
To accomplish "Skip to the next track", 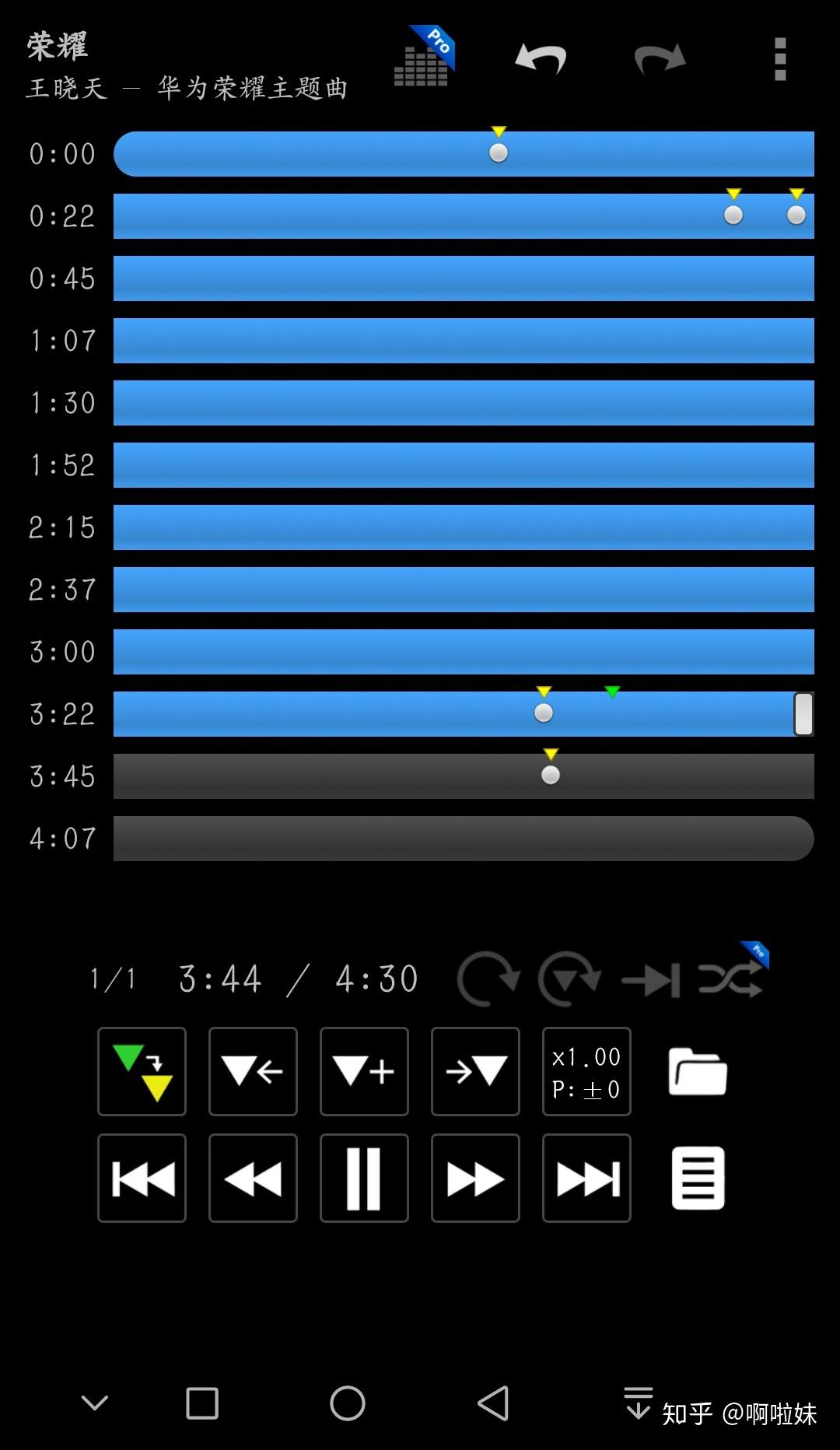I will click(586, 1178).
